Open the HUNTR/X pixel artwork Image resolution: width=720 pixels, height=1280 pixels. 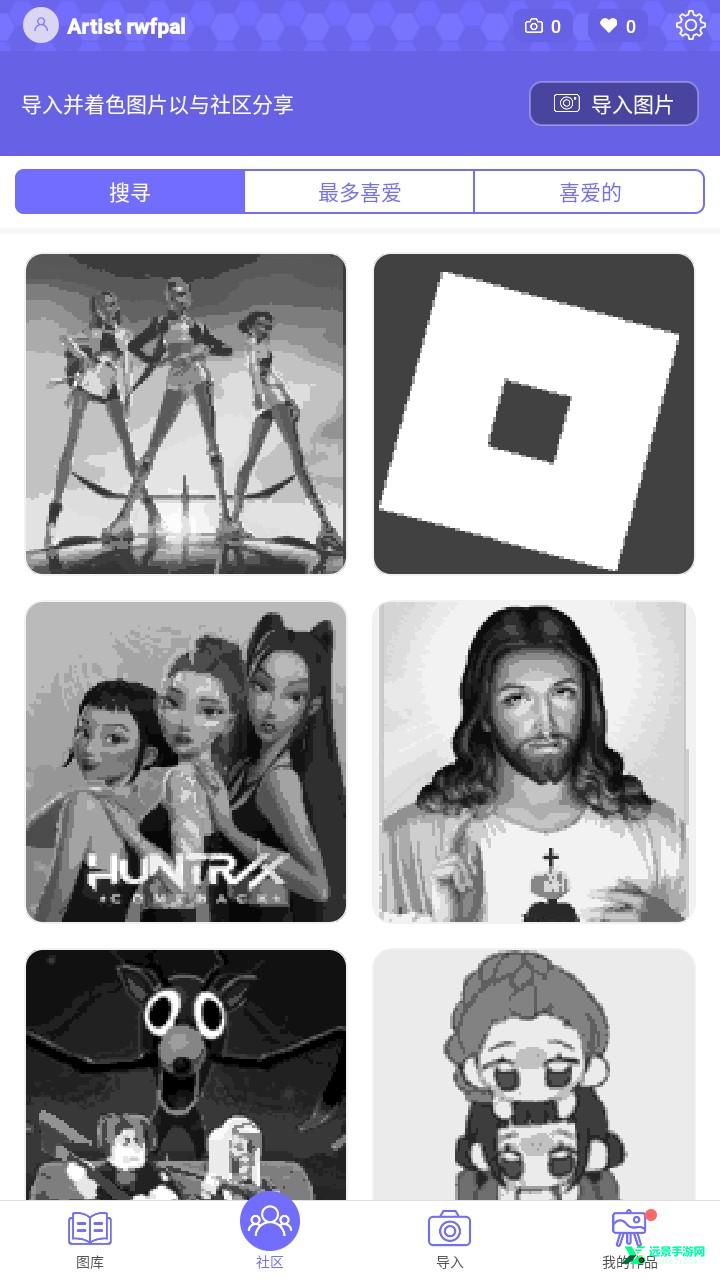[x=186, y=762]
